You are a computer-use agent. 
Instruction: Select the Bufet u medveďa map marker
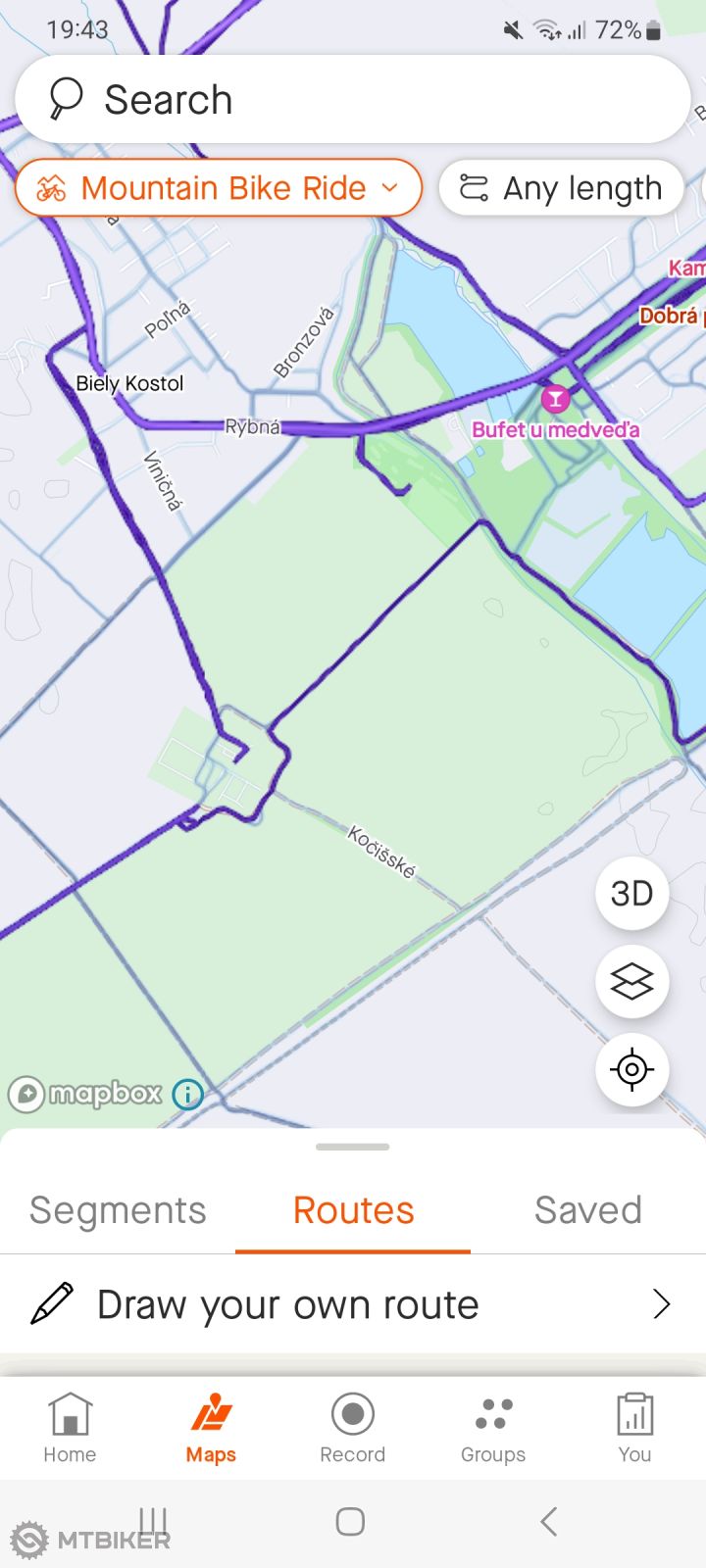pyautogui.click(x=555, y=399)
